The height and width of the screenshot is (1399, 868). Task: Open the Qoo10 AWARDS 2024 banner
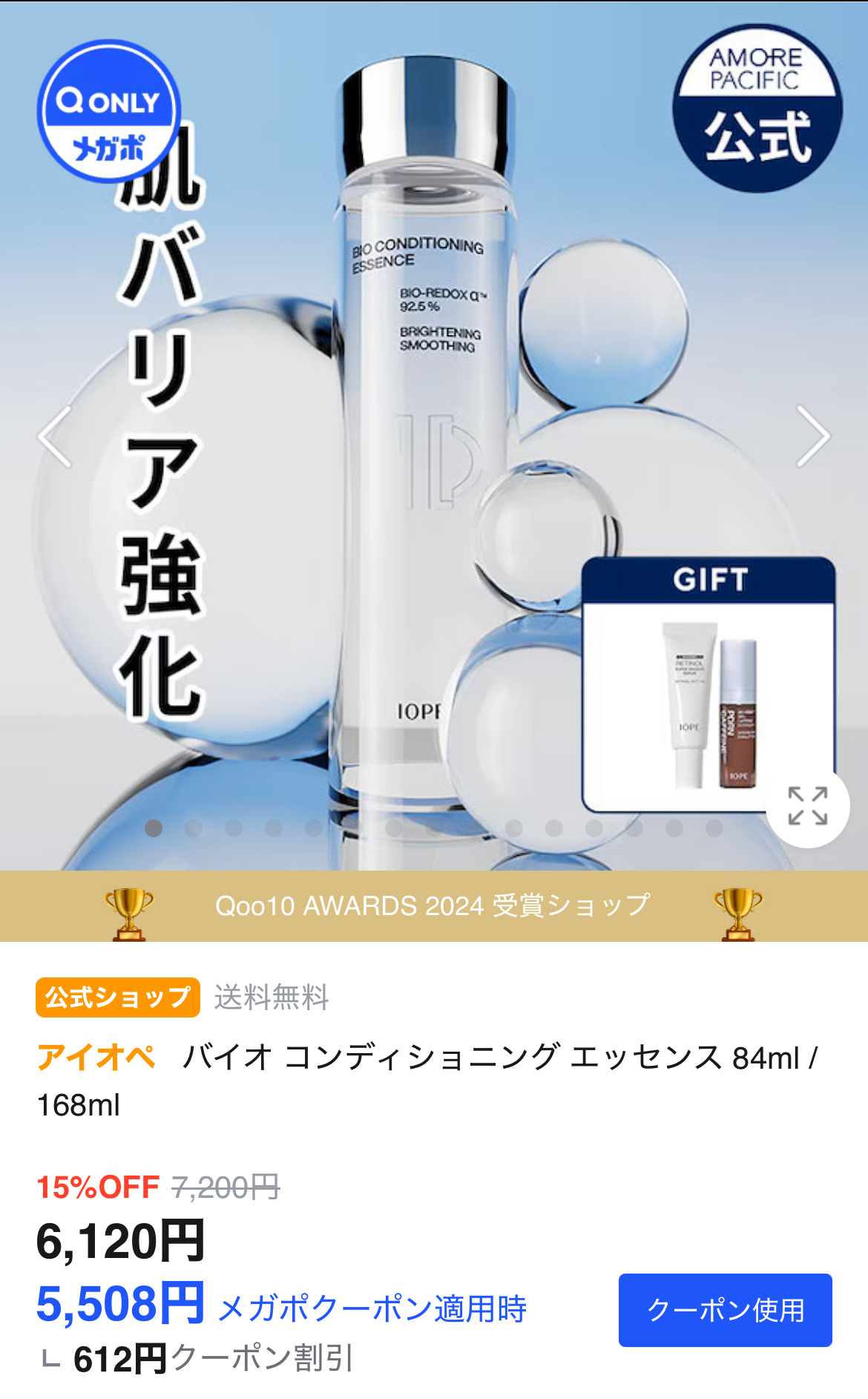tap(434, 906)
